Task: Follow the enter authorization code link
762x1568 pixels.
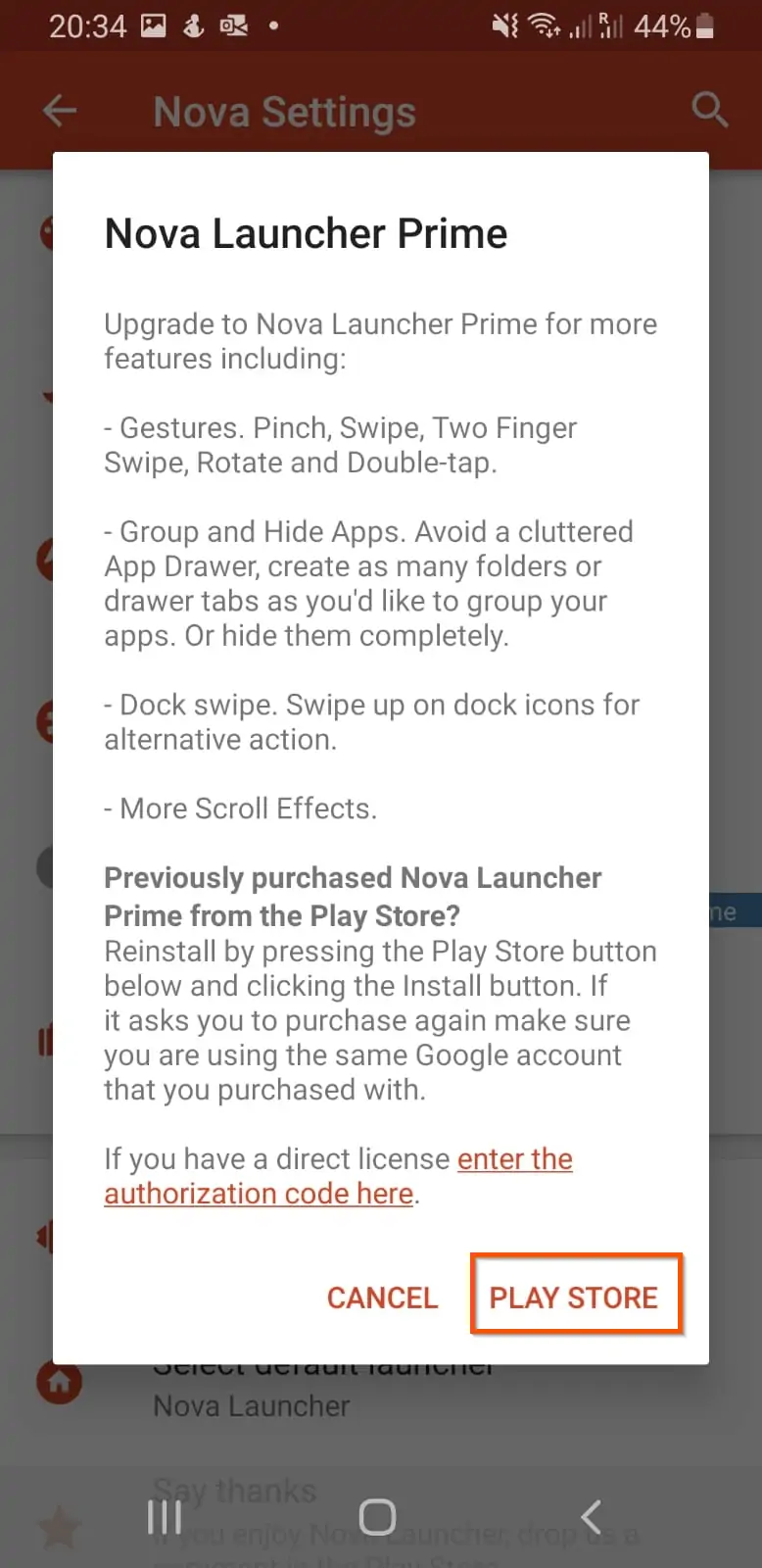Action: pos(338,1176)
